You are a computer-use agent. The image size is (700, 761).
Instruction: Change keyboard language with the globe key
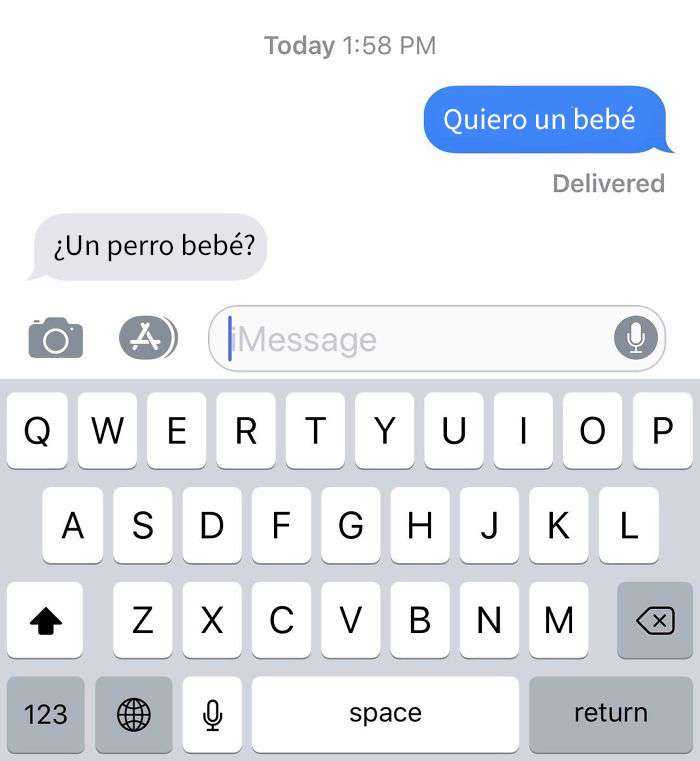(x=134, y=714)
